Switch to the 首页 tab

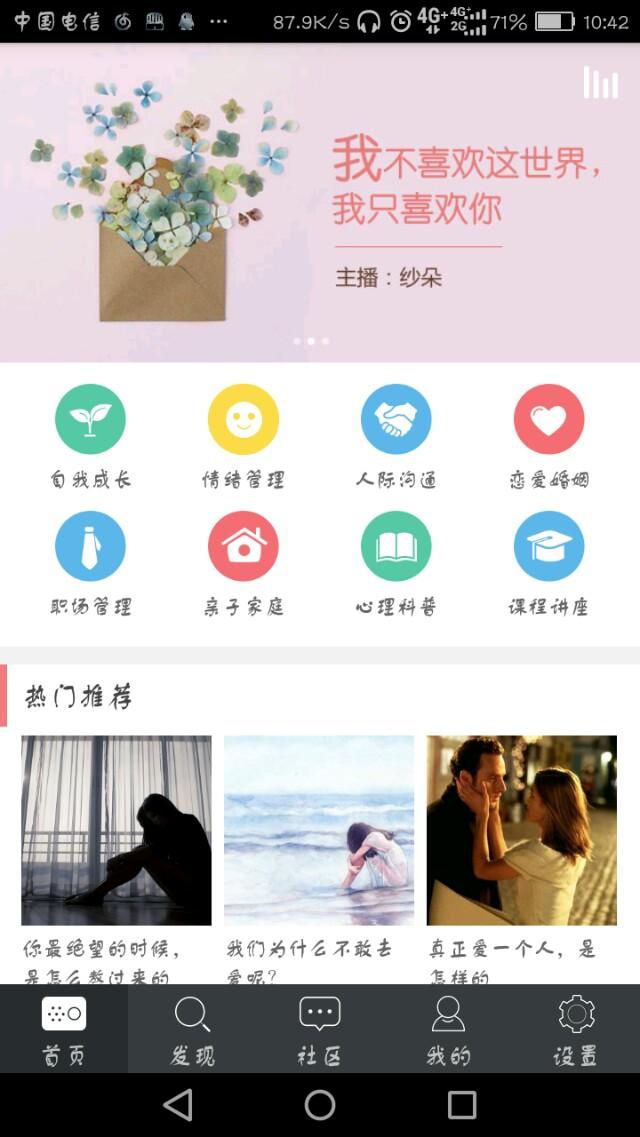(x=64, y=1028)
